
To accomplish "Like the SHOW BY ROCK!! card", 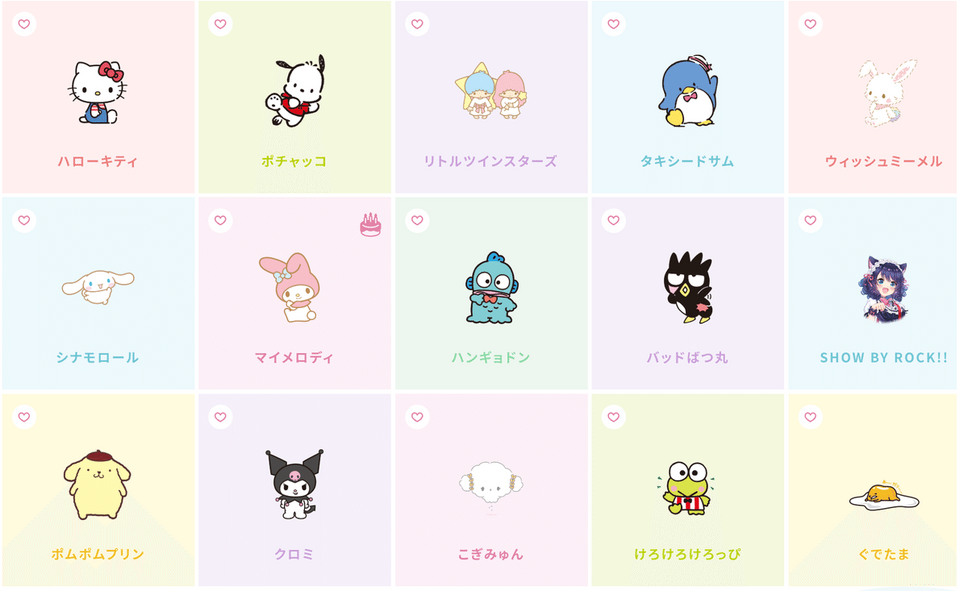I will (810, 220).
